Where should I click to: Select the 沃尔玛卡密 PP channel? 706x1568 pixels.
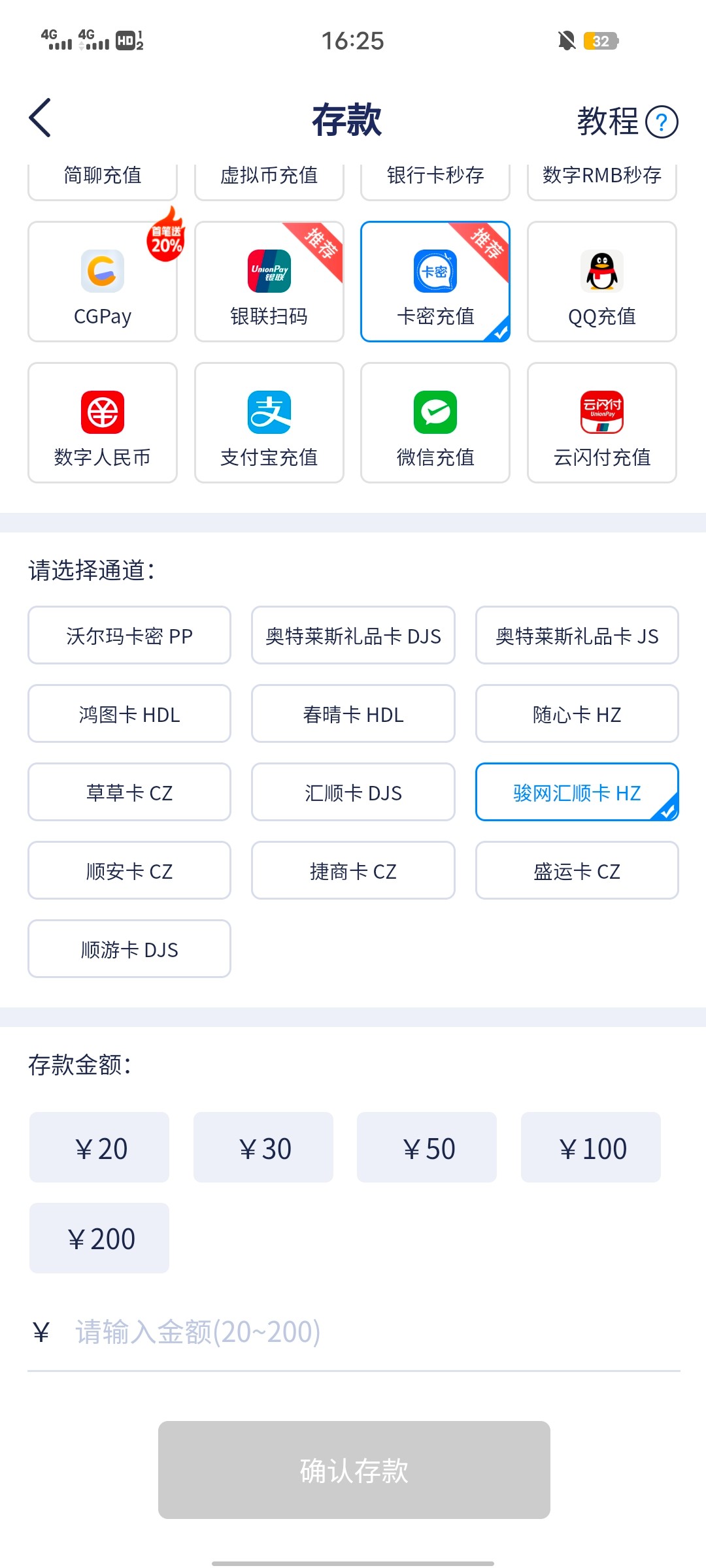(x=129, y=636)
